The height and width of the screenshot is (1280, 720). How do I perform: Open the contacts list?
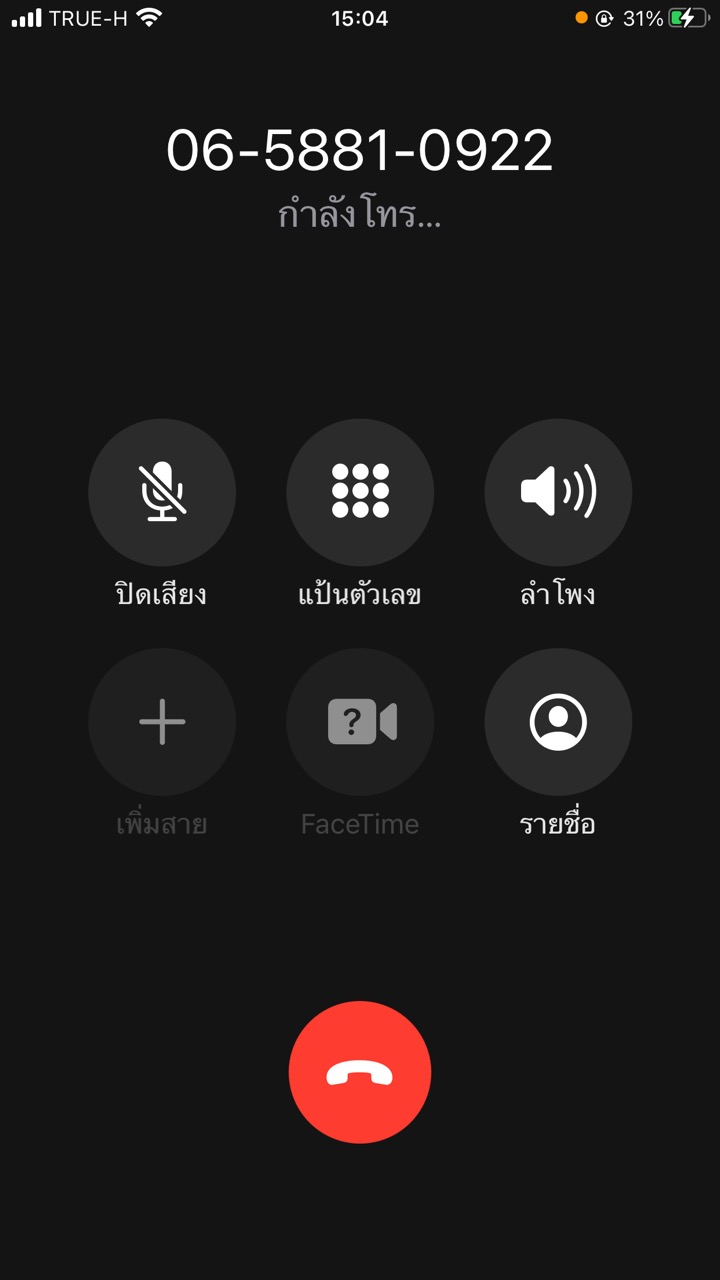(558, 722)
